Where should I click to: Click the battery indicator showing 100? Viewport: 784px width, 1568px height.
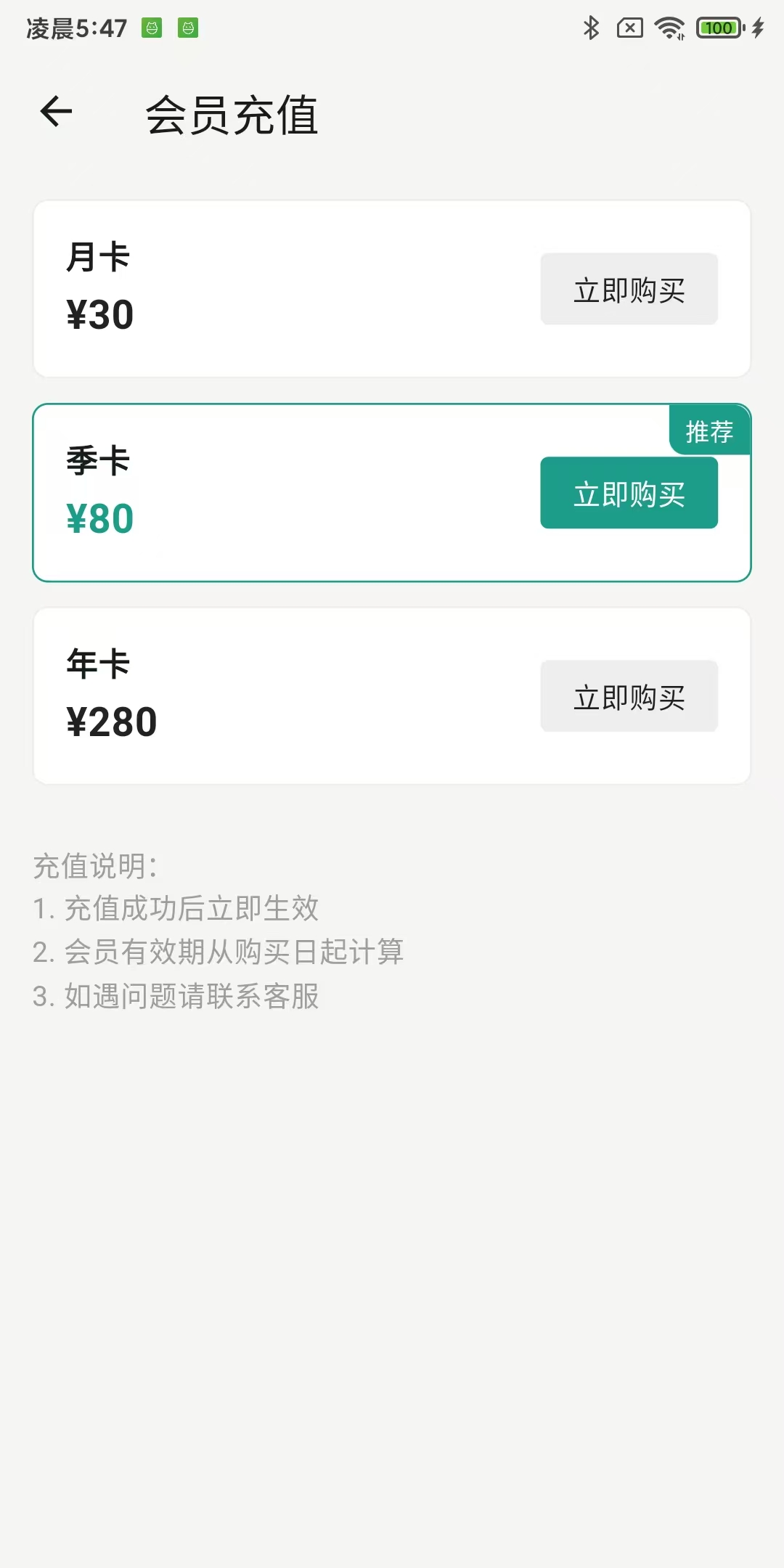click(x=719, y=28)
